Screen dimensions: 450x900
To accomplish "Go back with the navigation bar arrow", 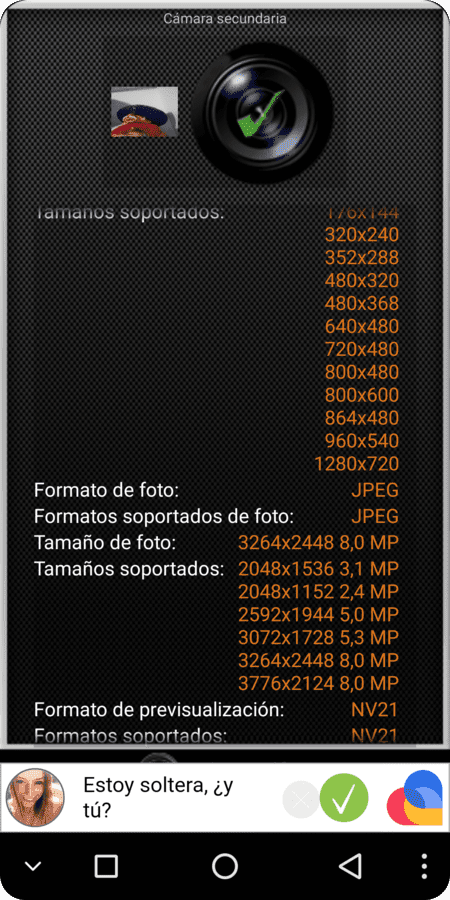I will [x=350, y=866].
